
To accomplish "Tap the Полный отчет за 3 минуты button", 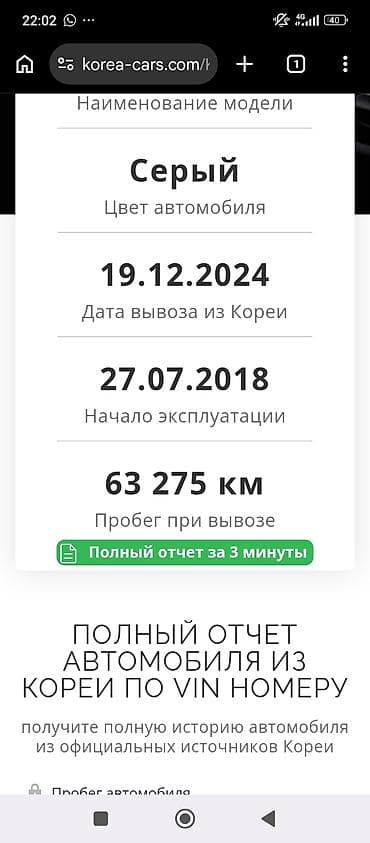I will (x=184, y=553).
